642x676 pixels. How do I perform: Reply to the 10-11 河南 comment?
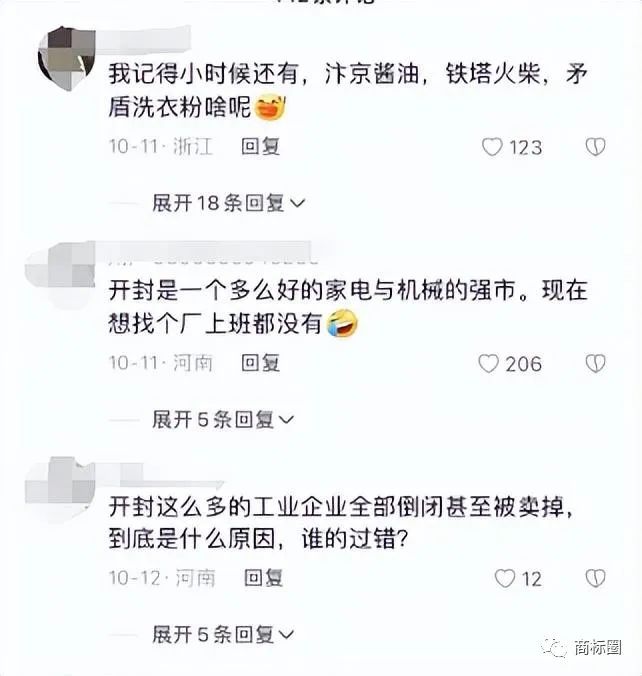point(262,362)
